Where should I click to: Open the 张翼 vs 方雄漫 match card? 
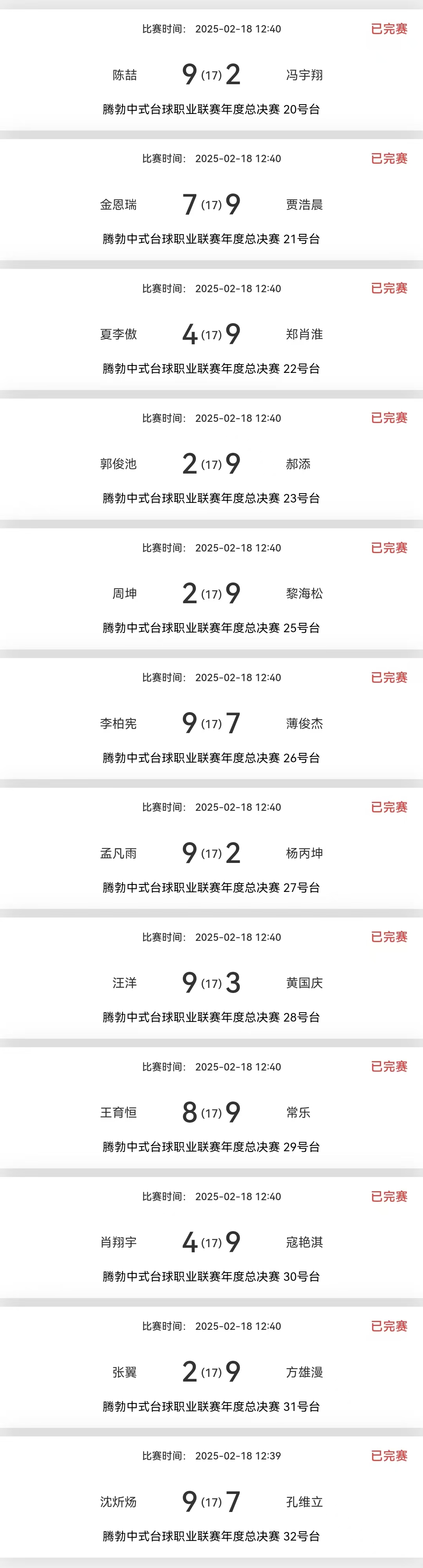[x=211, y=1371]
